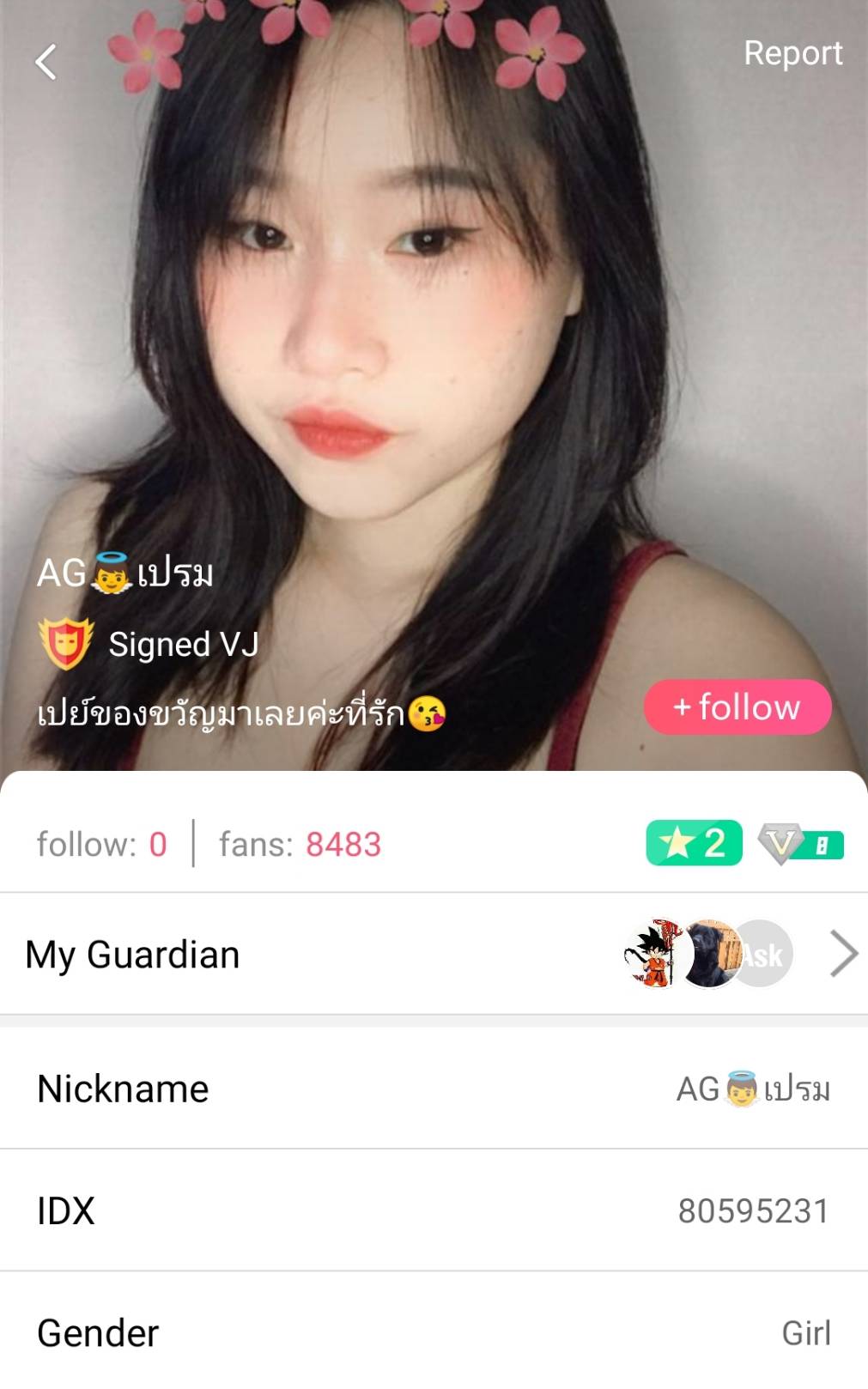Go back using the top-left arrow
The image size is (868, 1389).
[46, 62]
